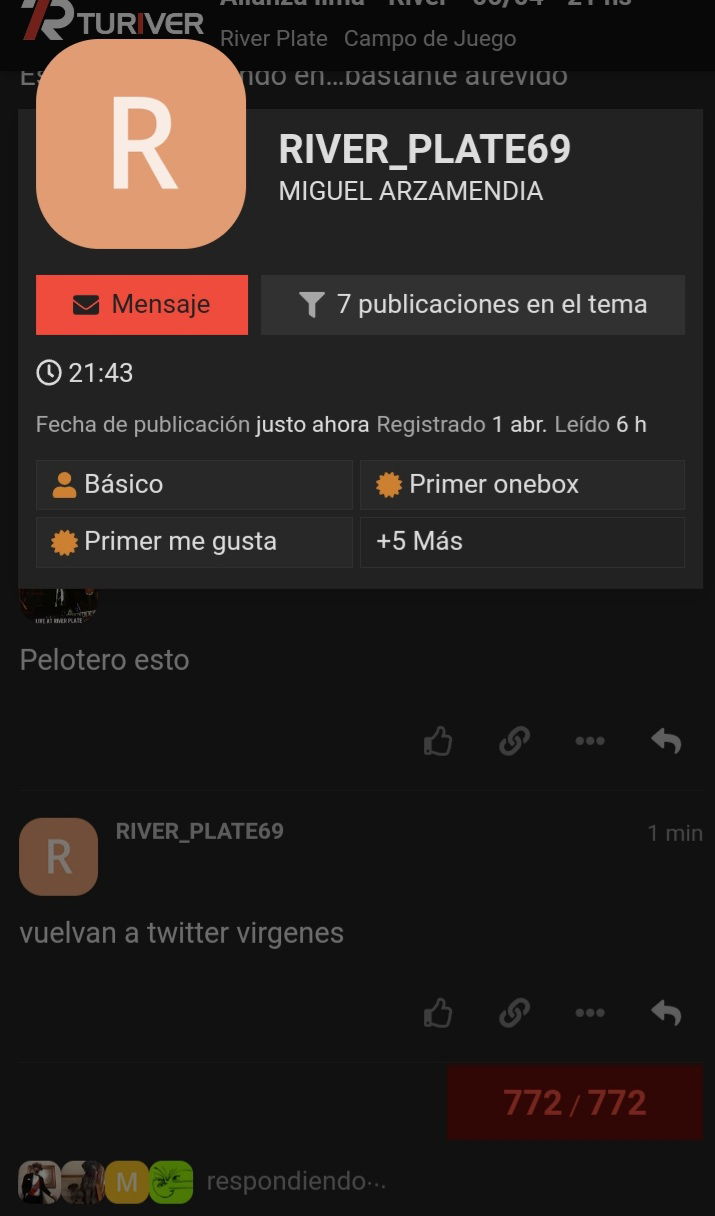Screen dimensions: 715x1216
Task: Open the 772 / 772 topic progress navigator
Action: (575, 1103)
